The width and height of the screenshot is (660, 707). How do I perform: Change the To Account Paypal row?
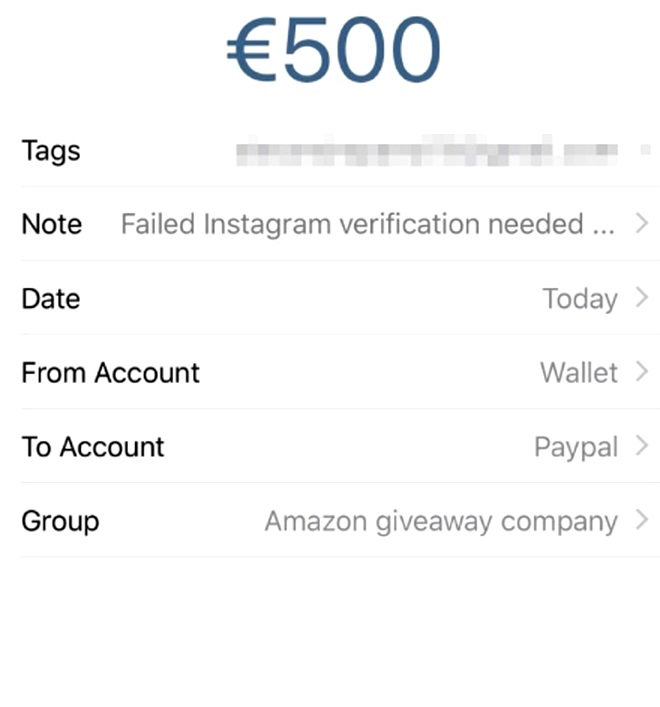click(x=340, y=446)
